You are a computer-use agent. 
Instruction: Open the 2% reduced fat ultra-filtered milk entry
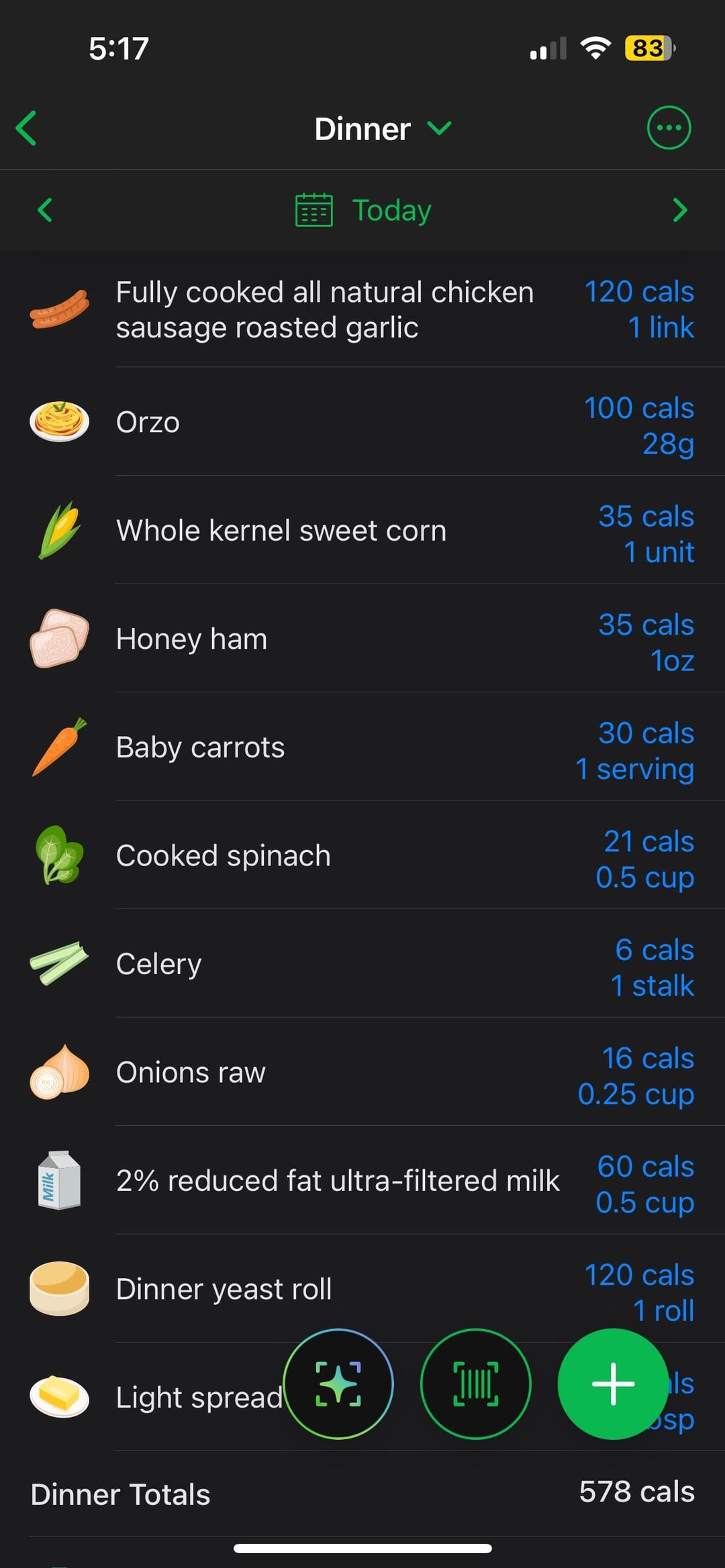pos(362,1180)
